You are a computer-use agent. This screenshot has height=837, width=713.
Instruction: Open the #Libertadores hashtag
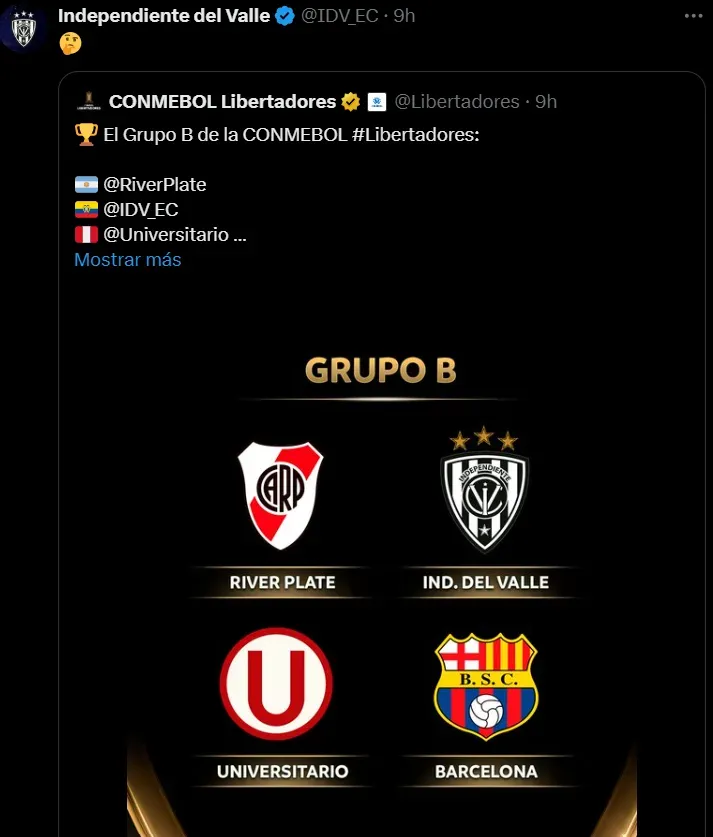coord(416,133)
